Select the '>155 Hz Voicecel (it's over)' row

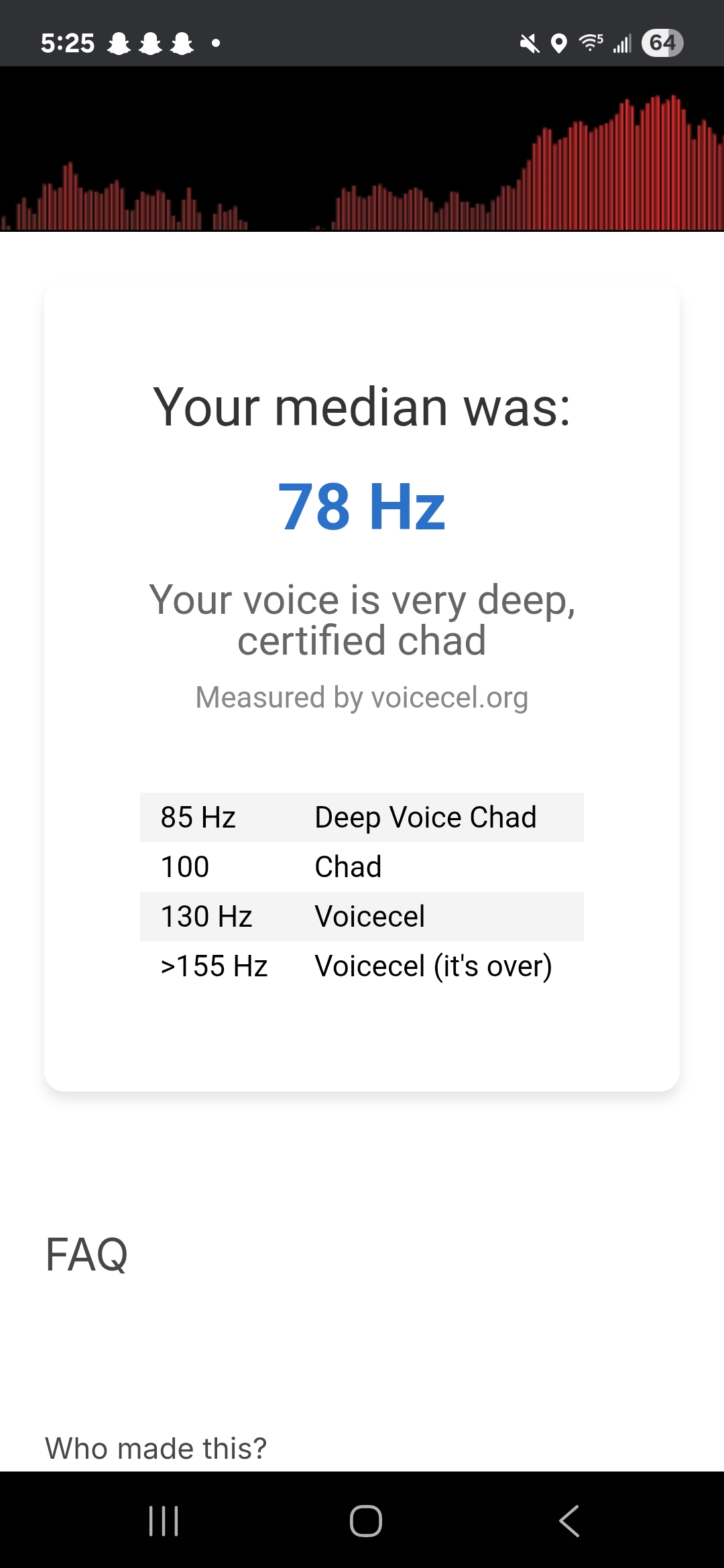362,966
